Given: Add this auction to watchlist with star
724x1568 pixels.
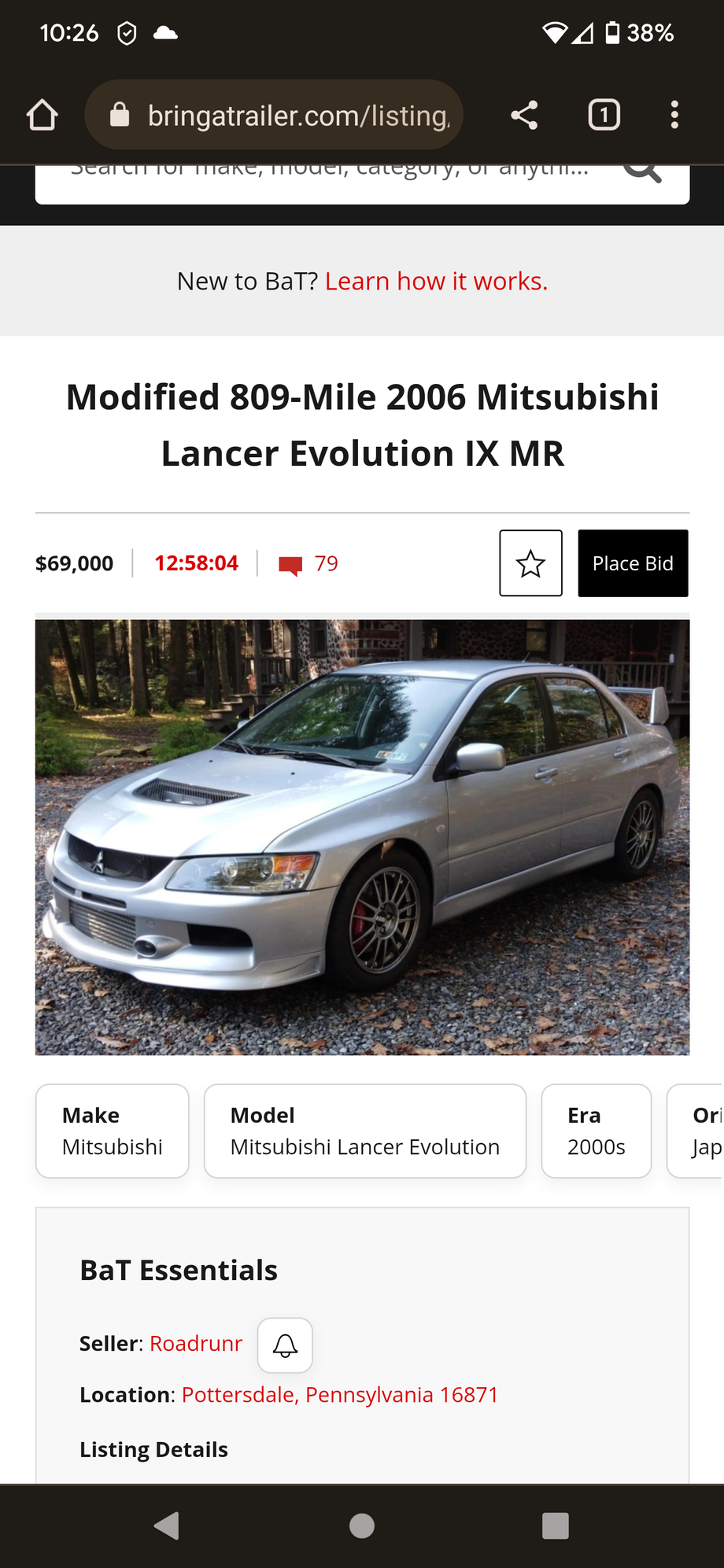Looking at the screenshot, I should [x=530, y=563].
